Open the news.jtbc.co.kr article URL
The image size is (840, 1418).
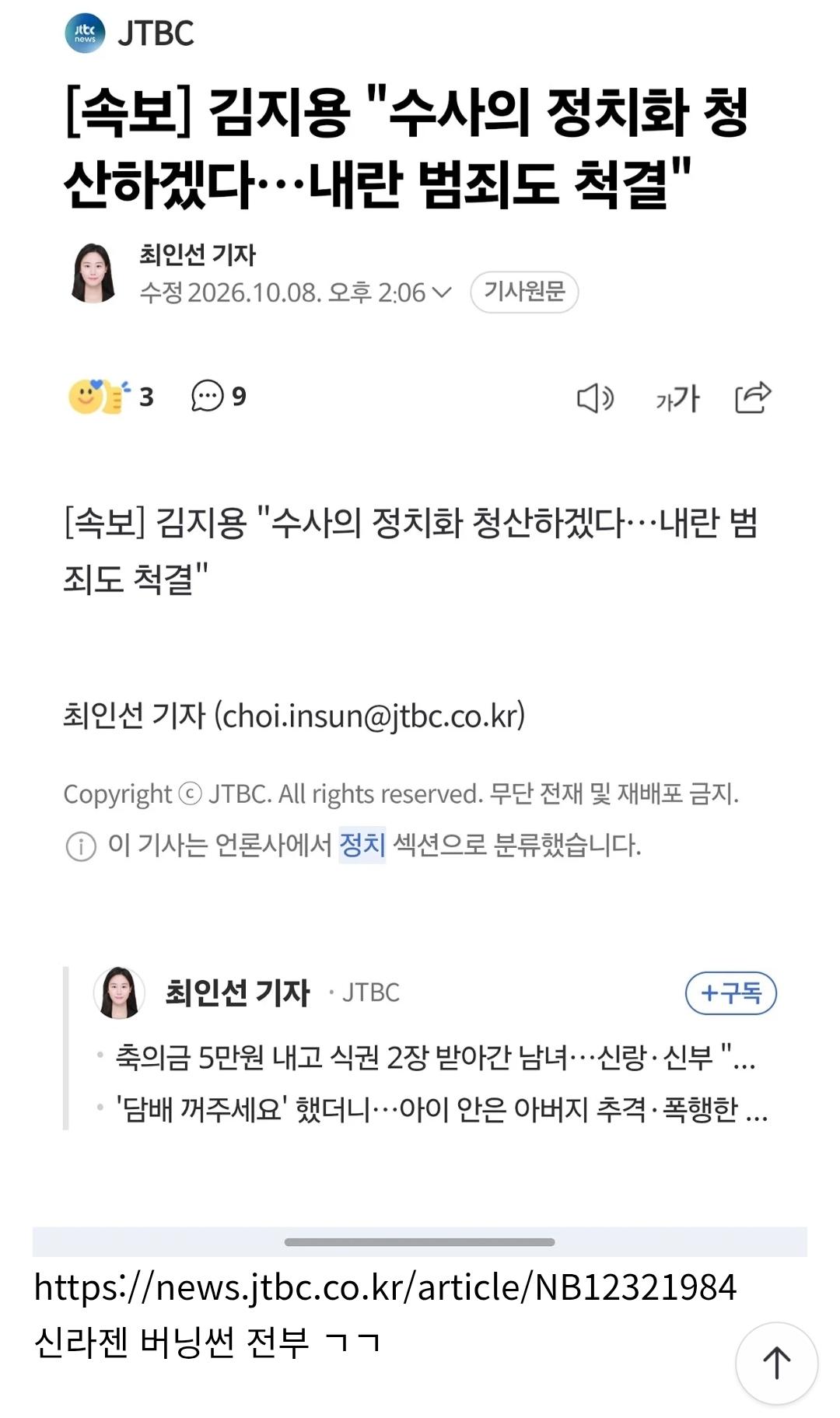tap(385, 1287)
